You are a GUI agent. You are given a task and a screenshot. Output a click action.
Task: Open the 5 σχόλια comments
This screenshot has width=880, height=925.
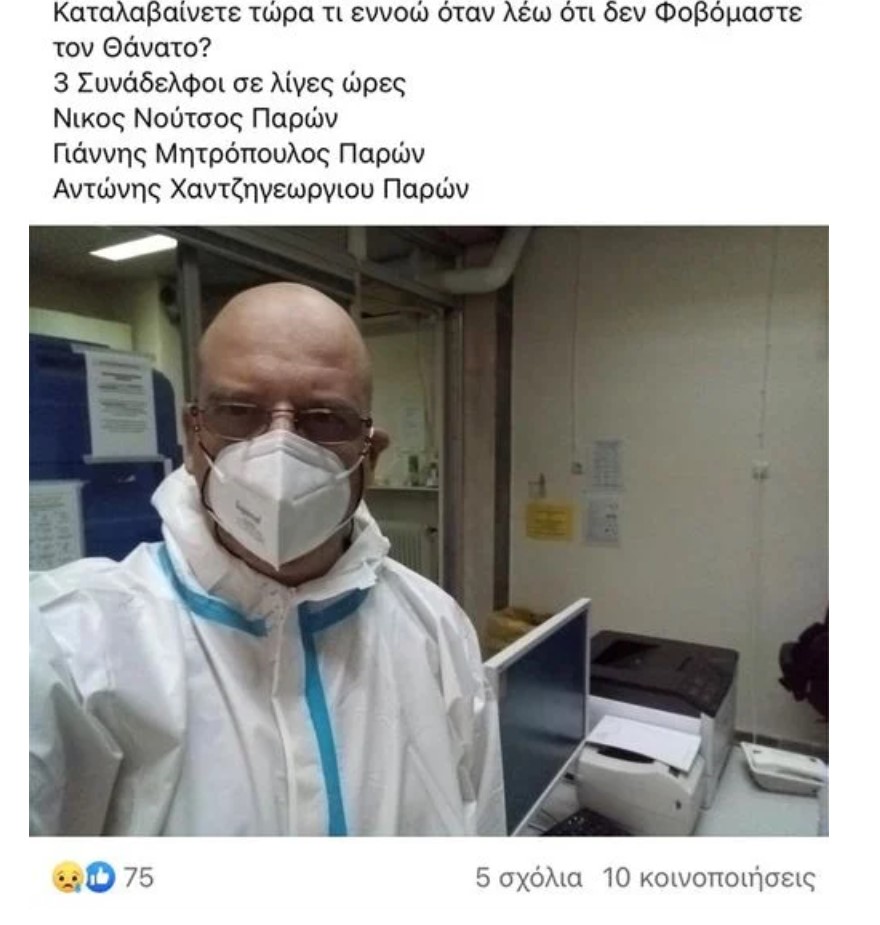[x=527, y=878]
